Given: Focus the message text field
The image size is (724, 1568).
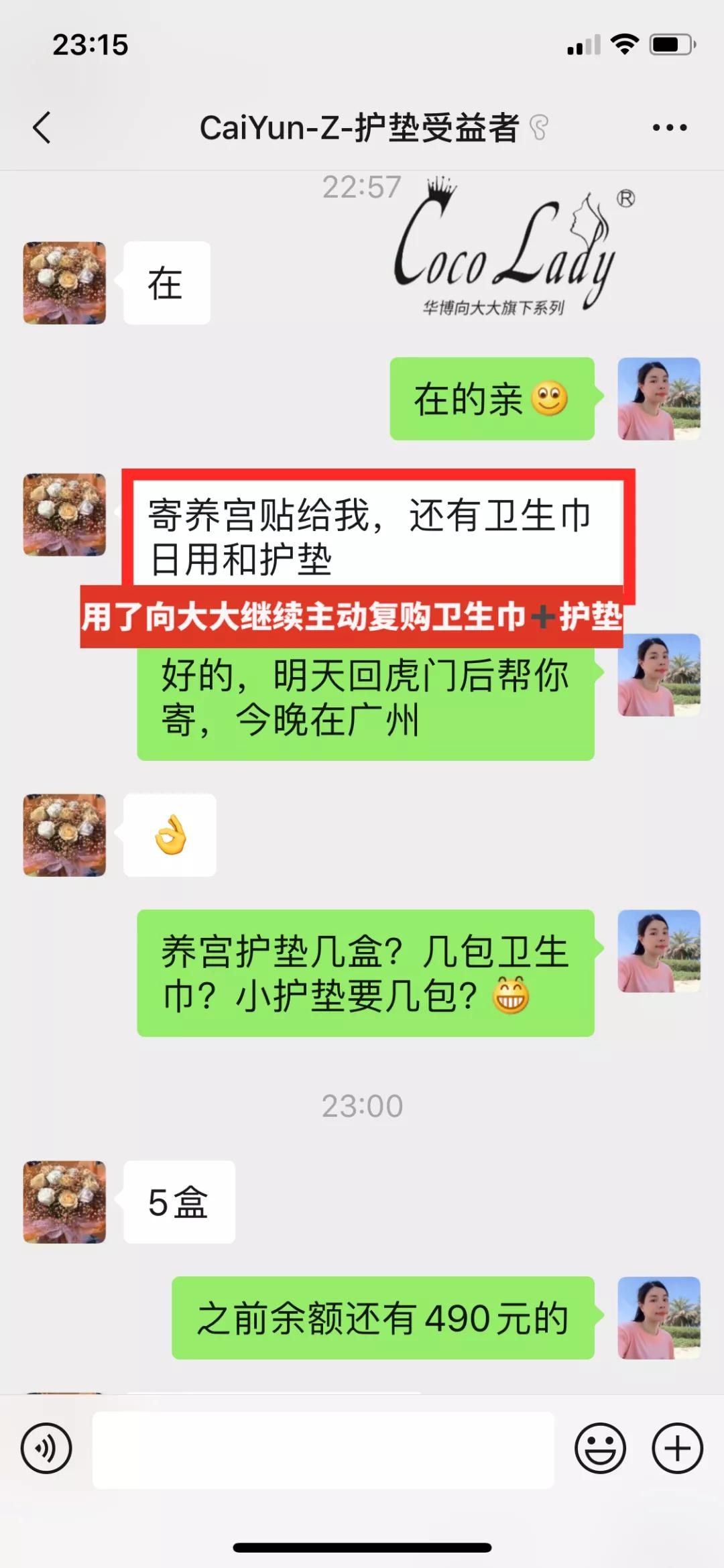Looking at the screenshot, I should pyautogui.click(x=323, y=1449).
